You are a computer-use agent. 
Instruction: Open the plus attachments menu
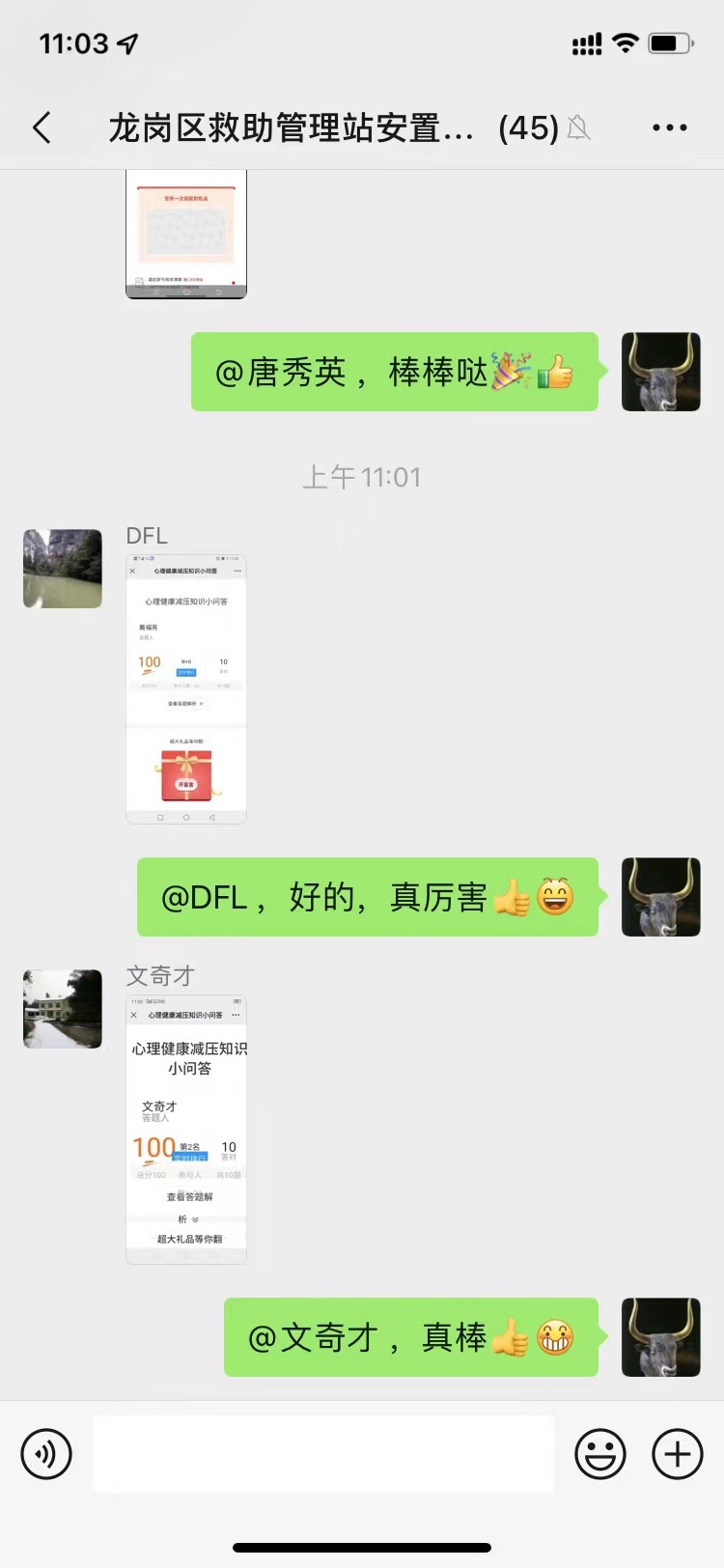678,1453
